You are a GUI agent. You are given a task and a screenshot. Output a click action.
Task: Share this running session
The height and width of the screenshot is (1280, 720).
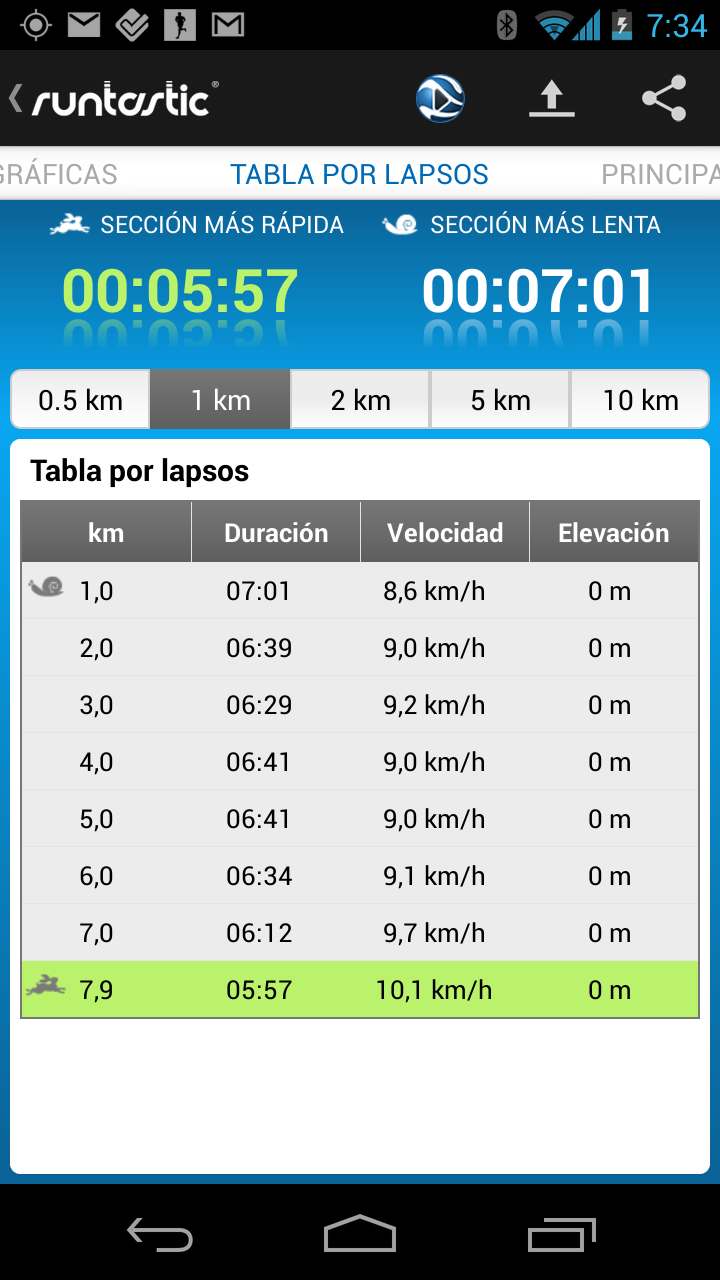[663, 99]
